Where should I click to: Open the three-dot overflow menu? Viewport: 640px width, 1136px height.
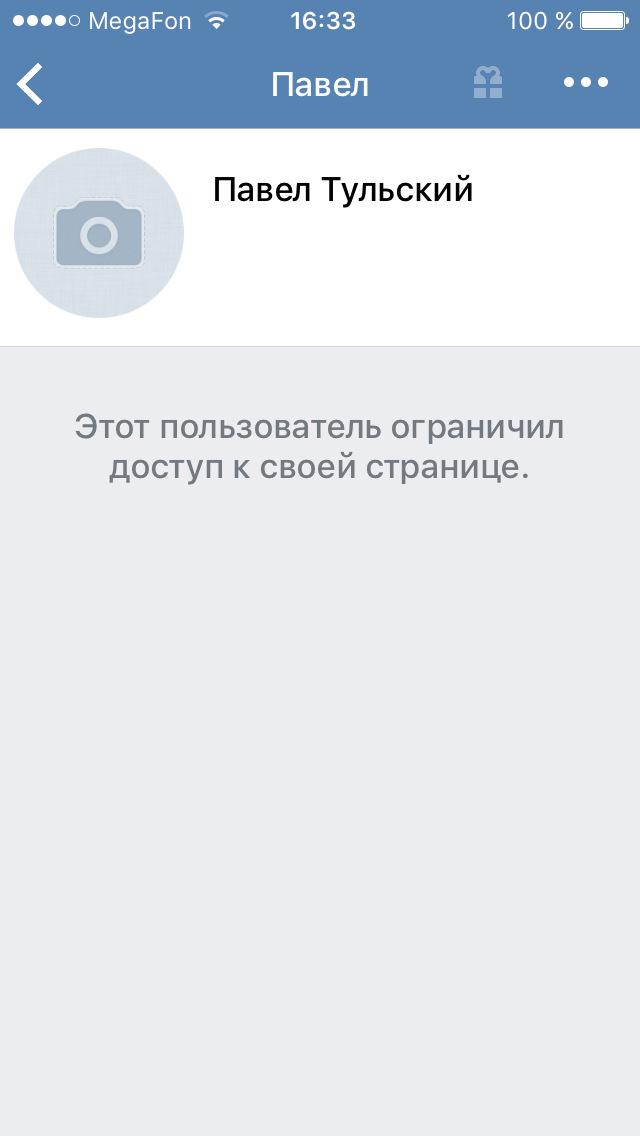[586, 83]
